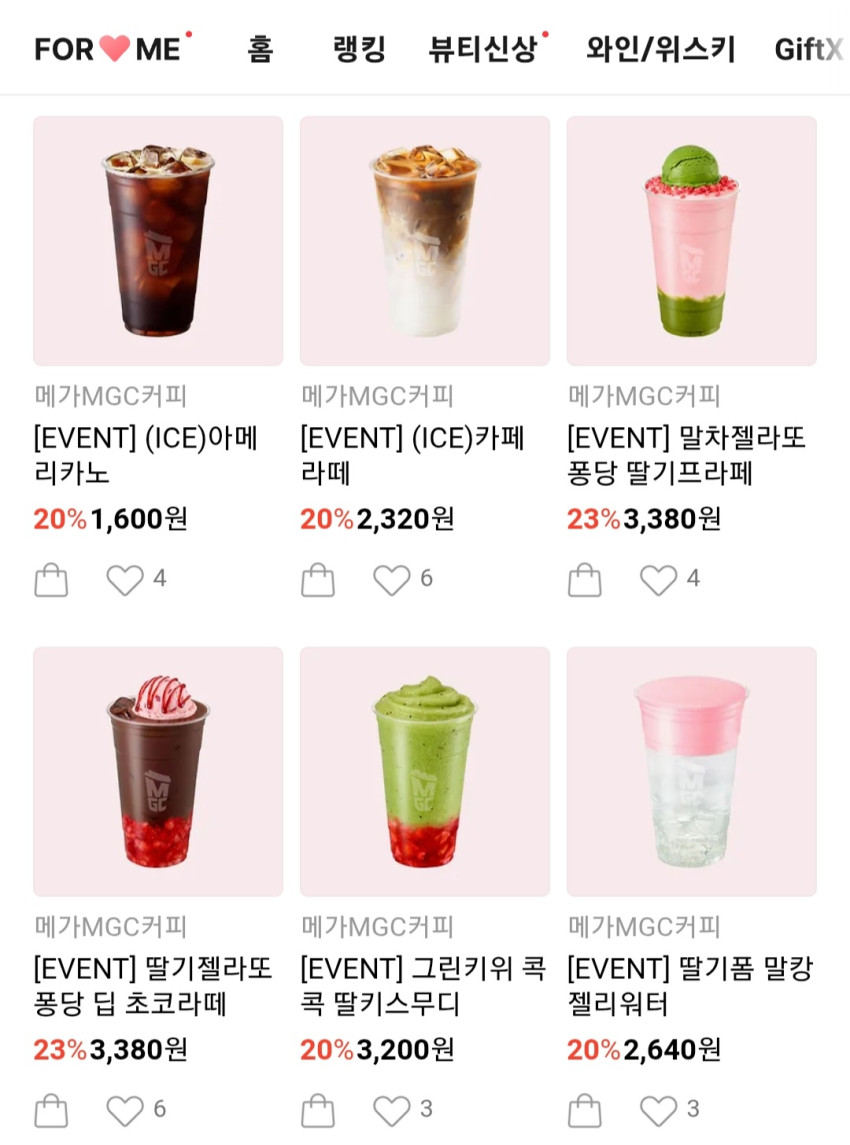Image resolution: width=850 pixels, height=1145 pixels.
Task: Add 그린키위 콕콕 딸키스무디 to bag
Action: (x=318, y=1111)
